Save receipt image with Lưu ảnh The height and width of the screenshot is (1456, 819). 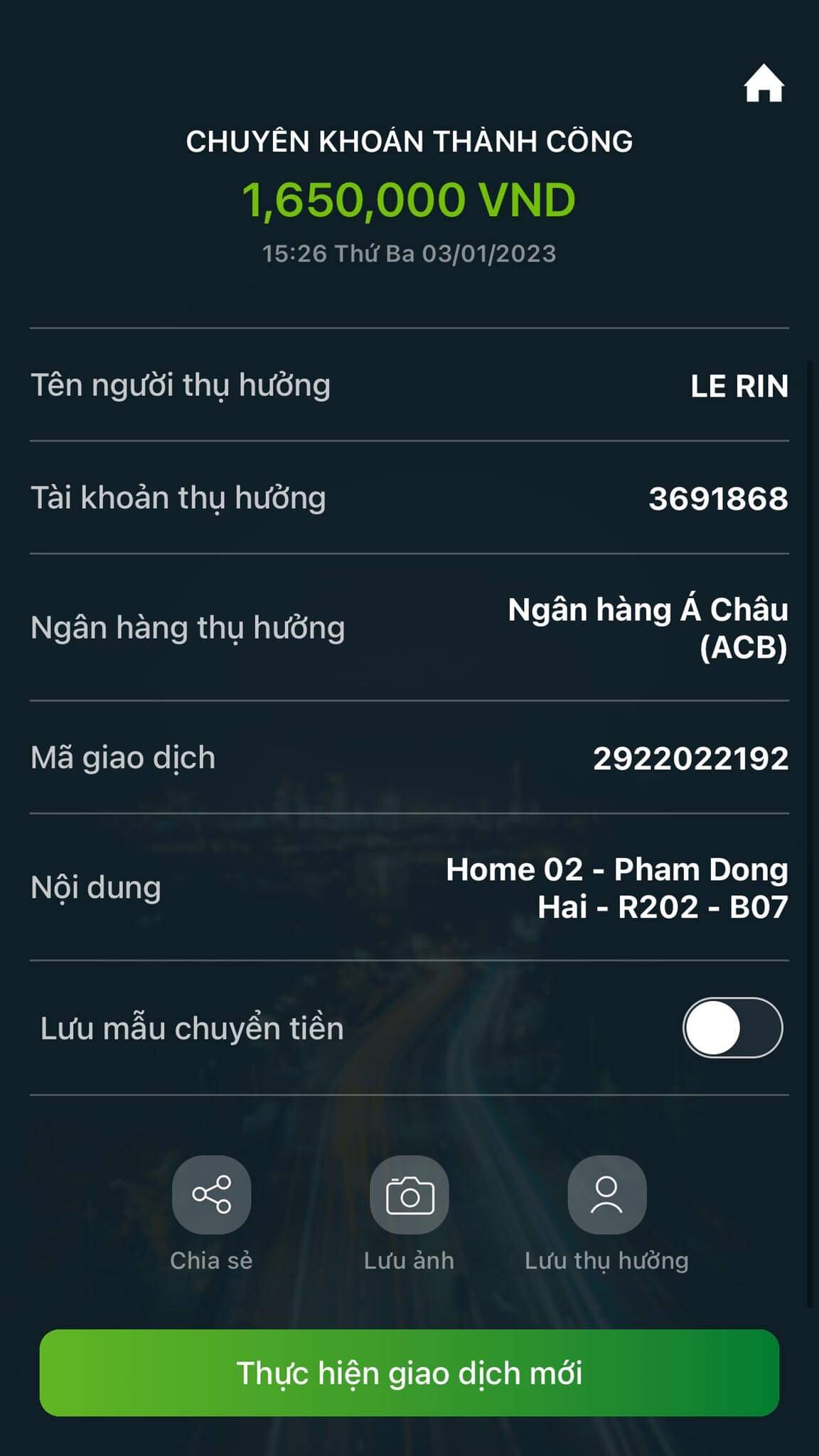(x=409, y=1194)
